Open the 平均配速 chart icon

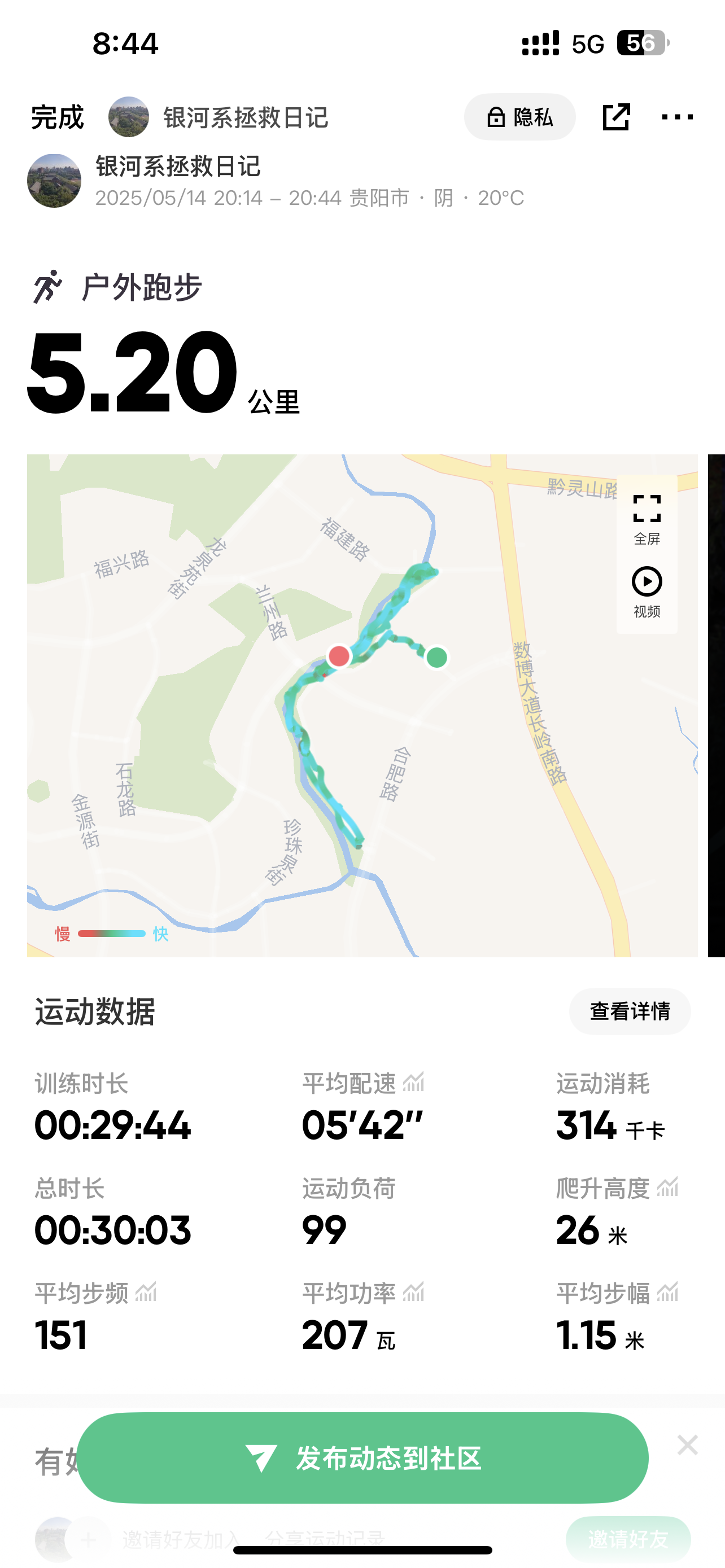pyautogui.click(x=414, y=1082)
